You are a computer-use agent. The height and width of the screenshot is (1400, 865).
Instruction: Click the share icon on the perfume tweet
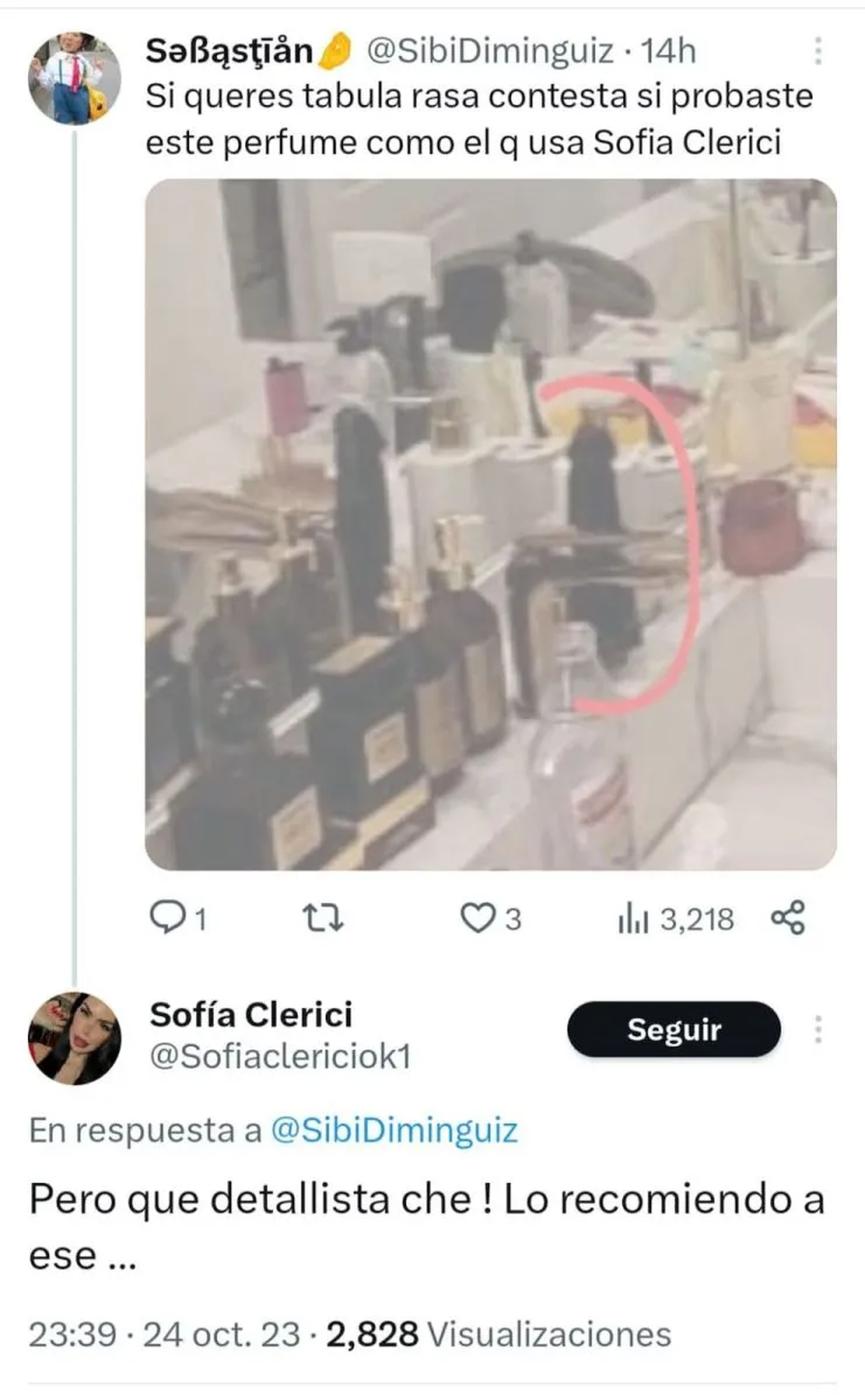point(791,917)
